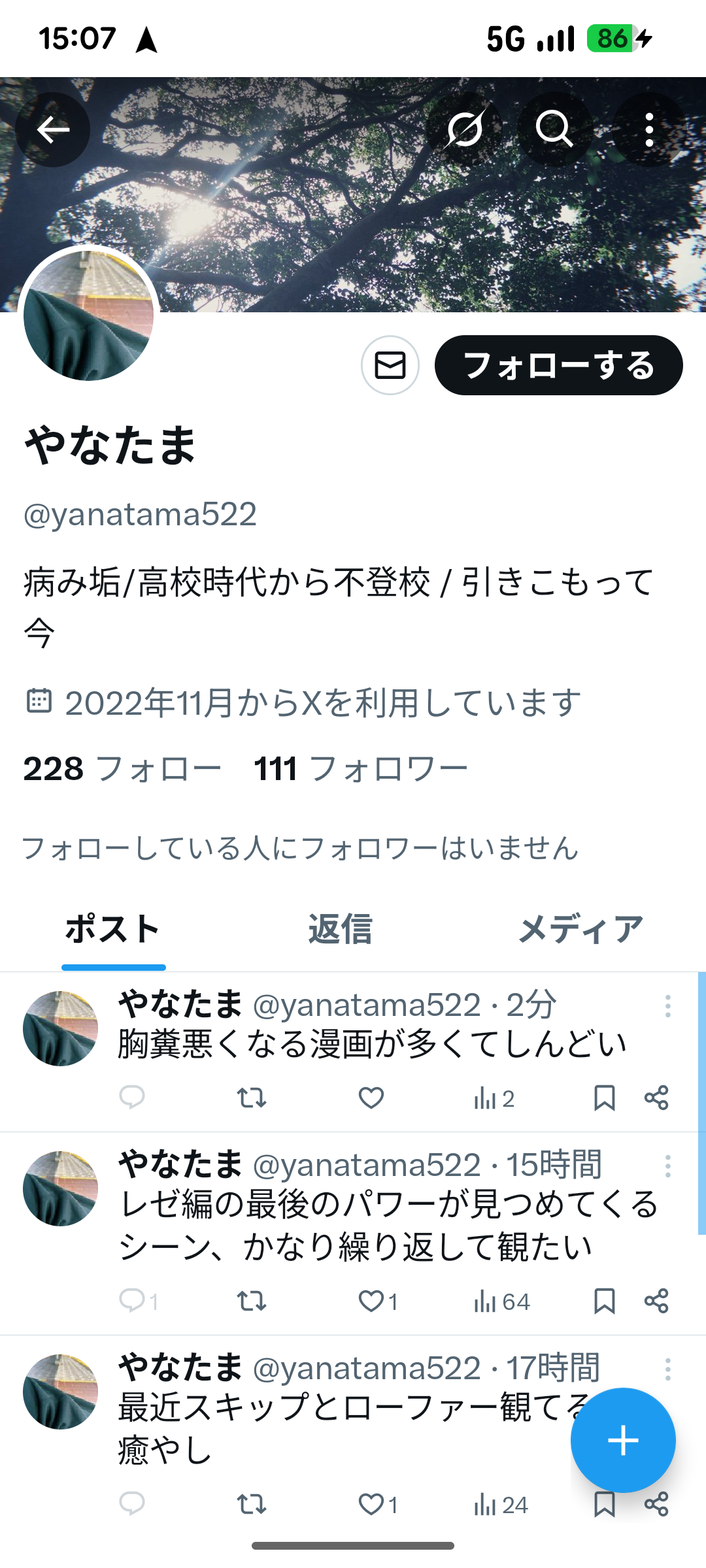Send a direct message to やなたま
706x1568 pixels.
point(390,365)
